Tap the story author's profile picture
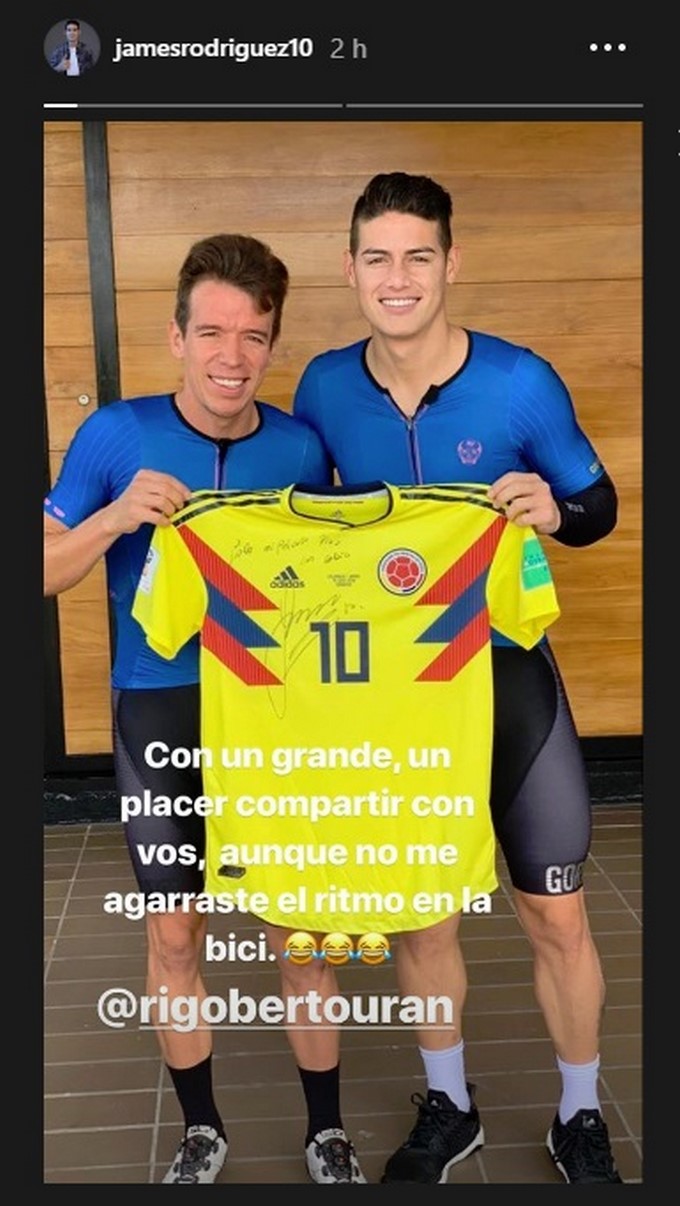The width and height of the screenshot is (680, 1206). (x=72, y=47)
